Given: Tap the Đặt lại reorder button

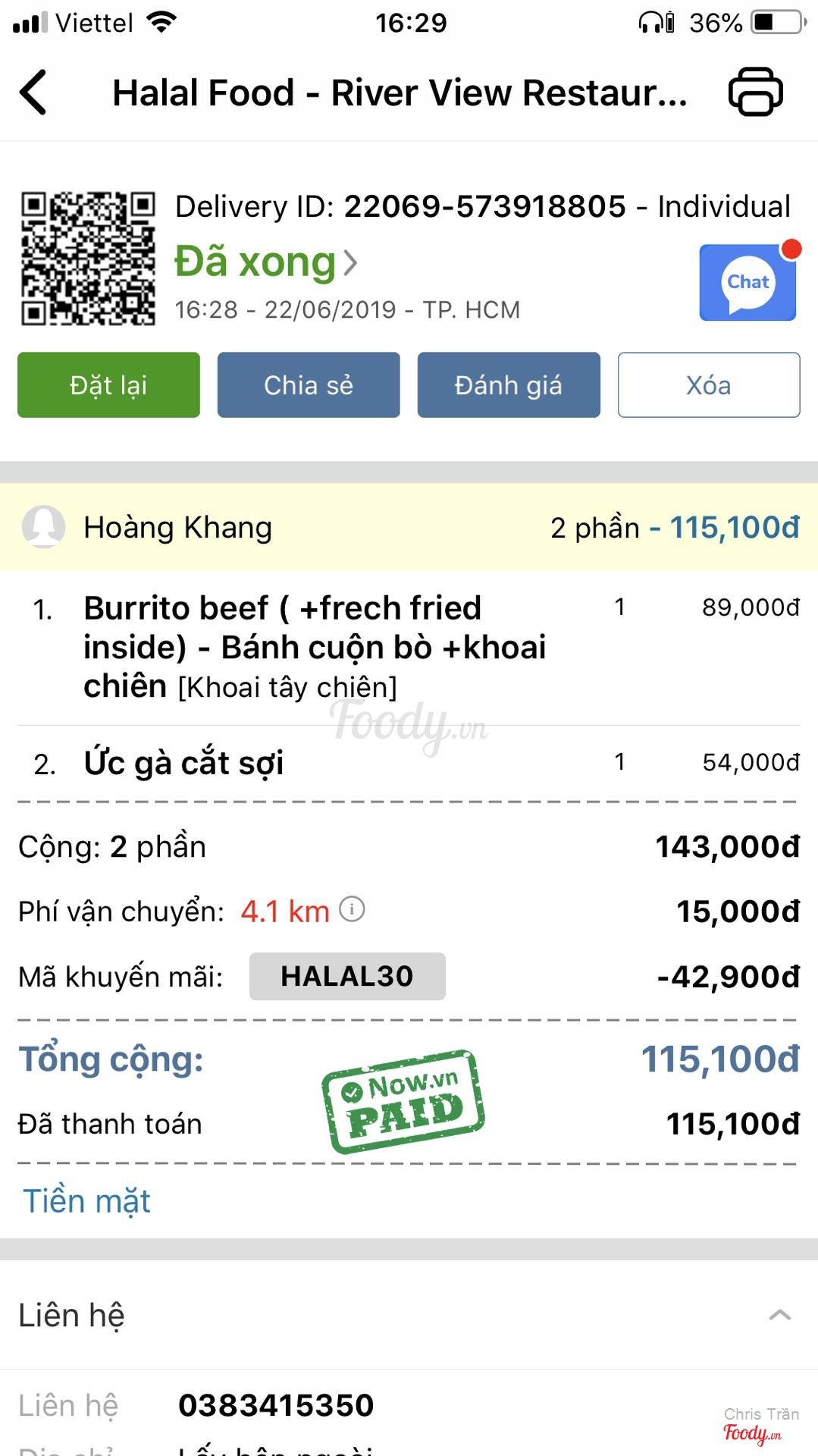Looking at the screenshot, I should 108,385.
